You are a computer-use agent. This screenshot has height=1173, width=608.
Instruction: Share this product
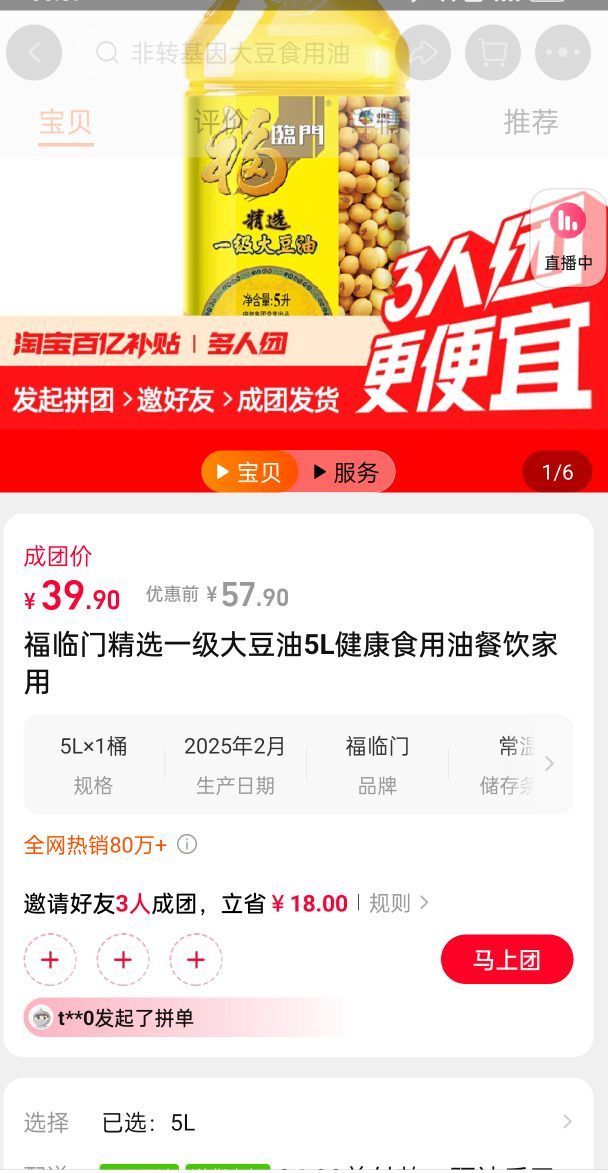click(x=423, y=53)
